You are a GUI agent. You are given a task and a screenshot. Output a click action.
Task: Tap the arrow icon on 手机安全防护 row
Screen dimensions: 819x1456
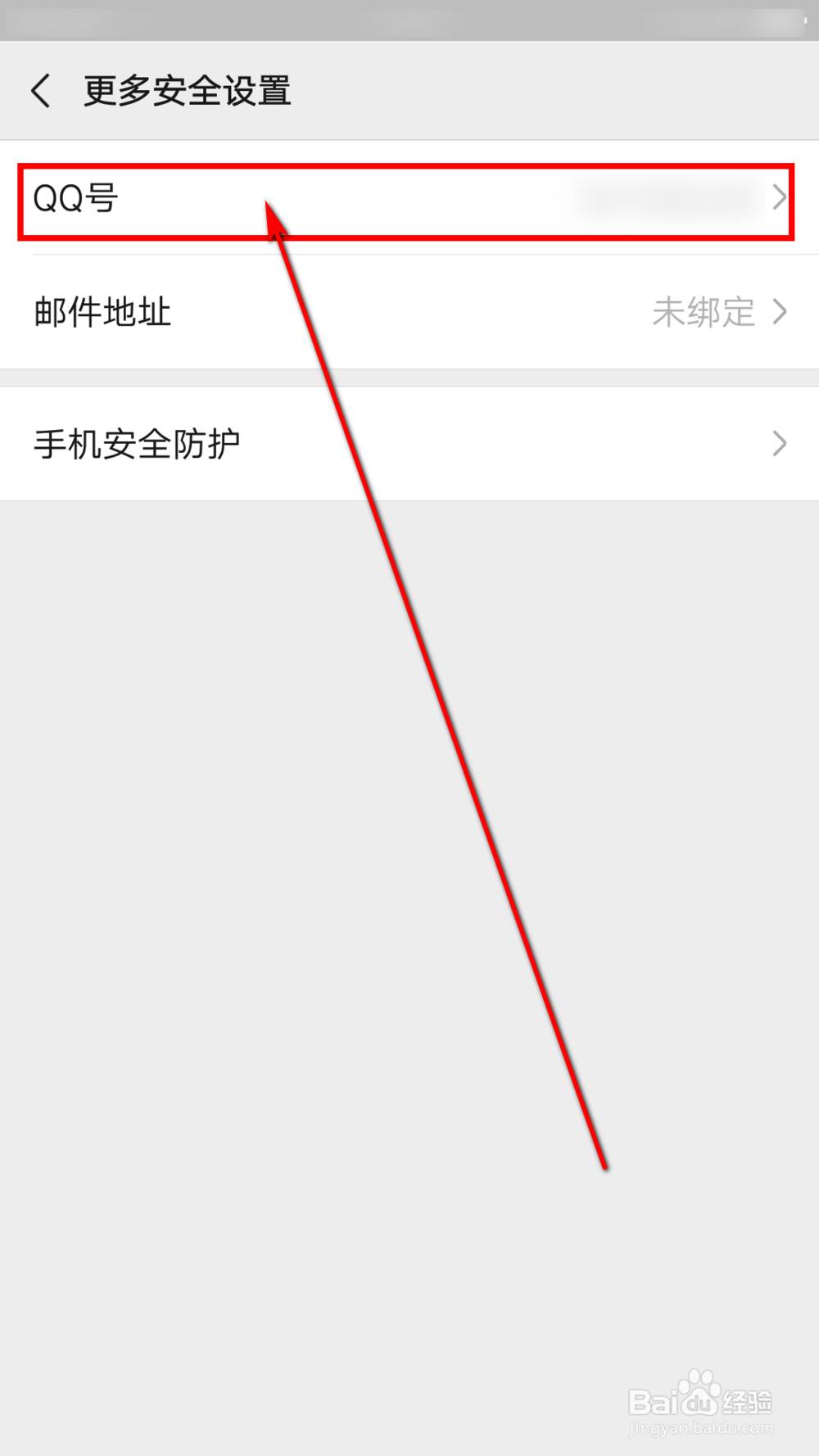[778, 443]
